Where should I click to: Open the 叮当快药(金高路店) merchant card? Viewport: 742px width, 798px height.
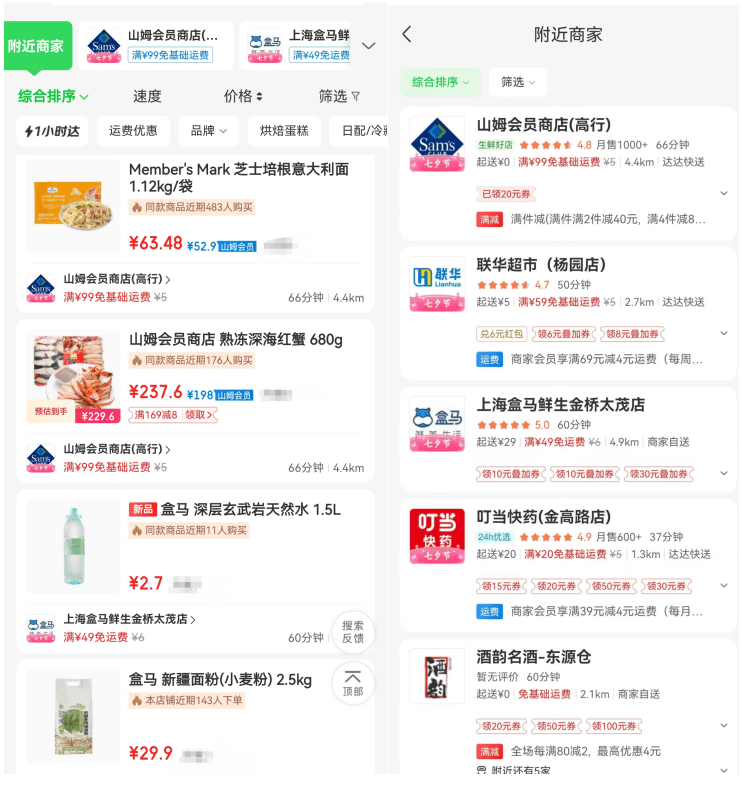(543, 517)
